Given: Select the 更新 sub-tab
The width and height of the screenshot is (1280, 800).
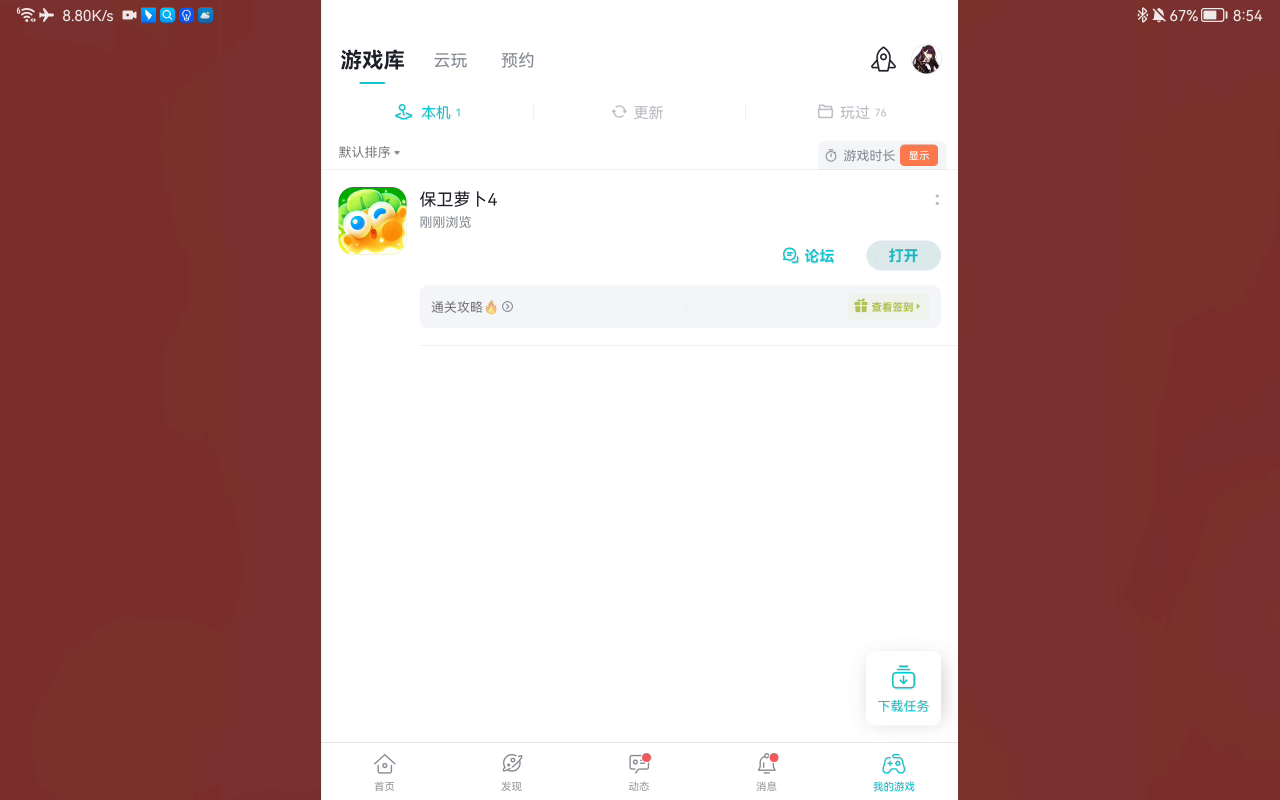Looking at the screenshot, I should [x=638, y=113].
